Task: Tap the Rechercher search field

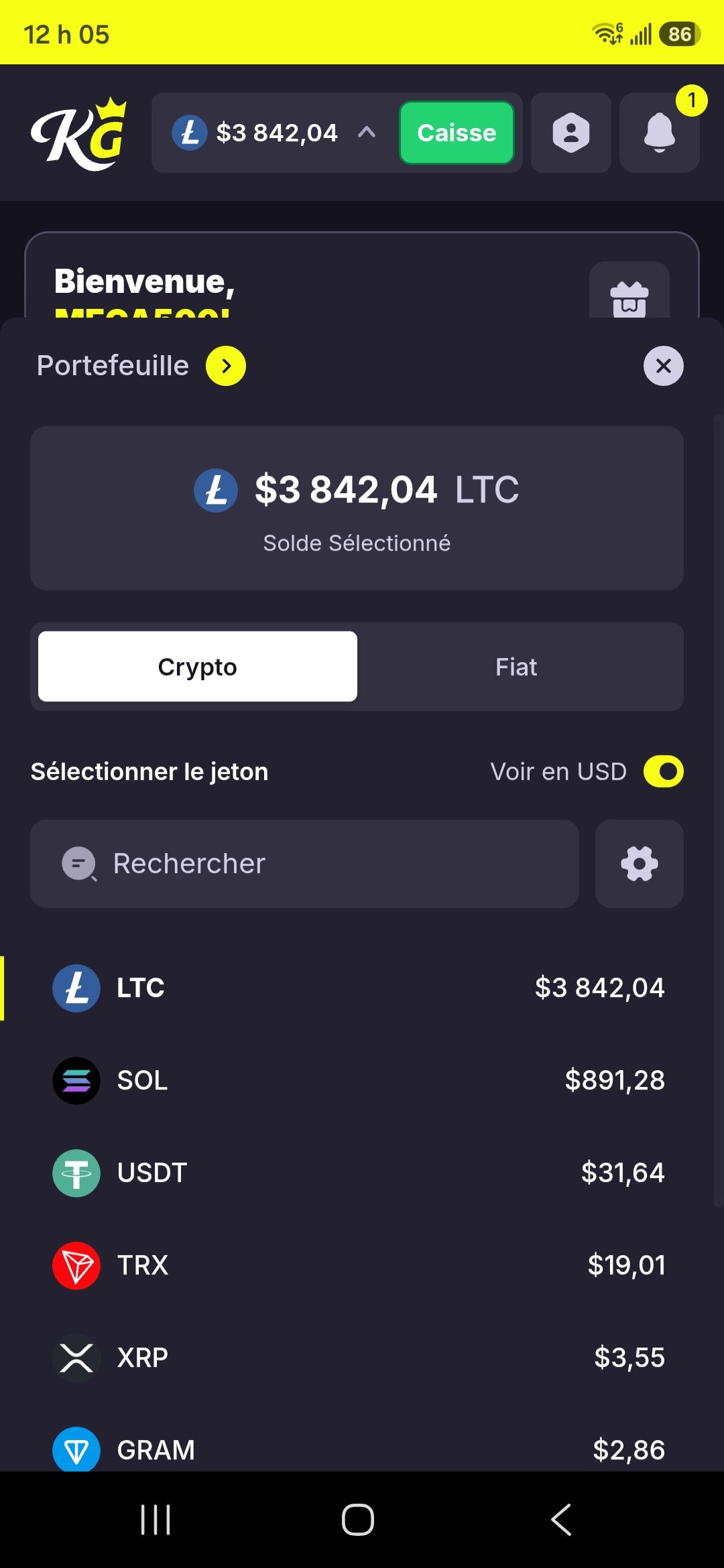Action: click(304, 864)
